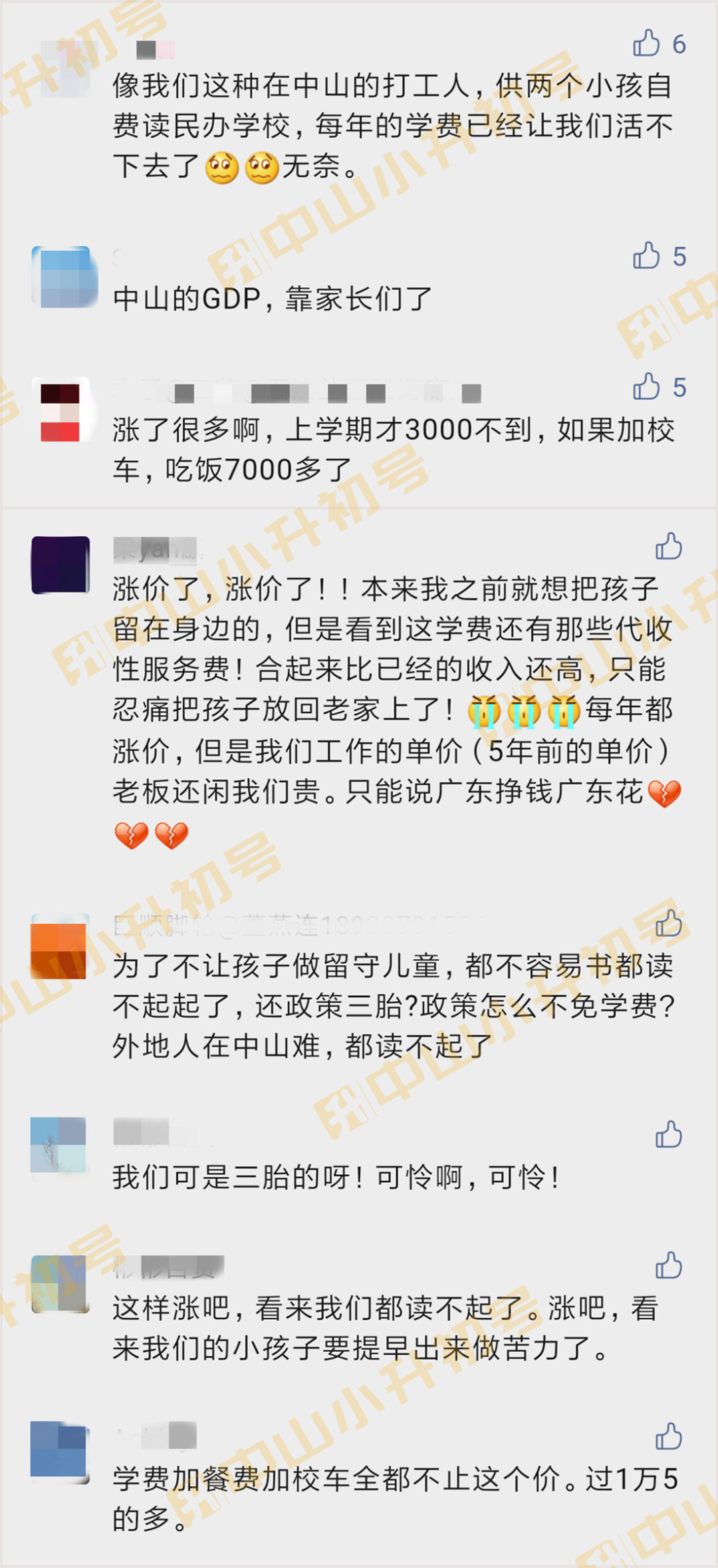Like the comment about 小孩子要提早出来做苦力
The image size is (718, 1568).
point(668,1265)
